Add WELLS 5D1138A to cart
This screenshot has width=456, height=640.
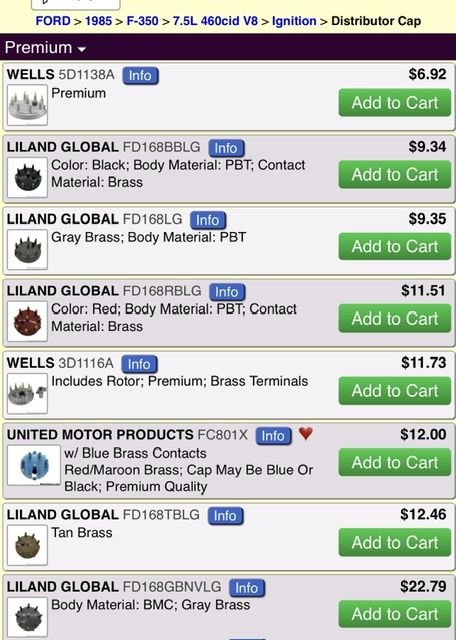(x=395, y=103)
